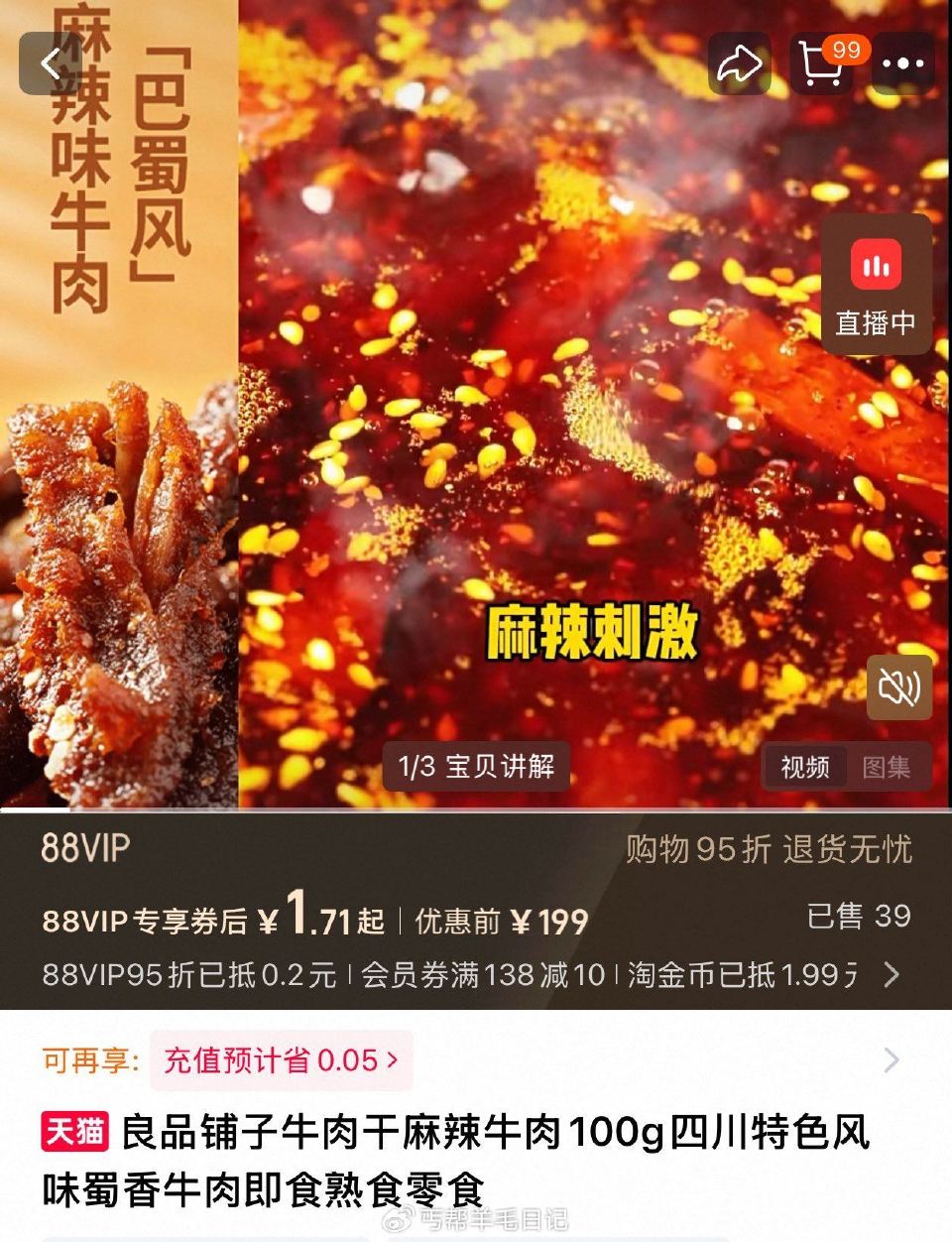Open the 可再享 offers row chevron
The width and height of the screenshot is (952, 1242).
point(892,1060)
